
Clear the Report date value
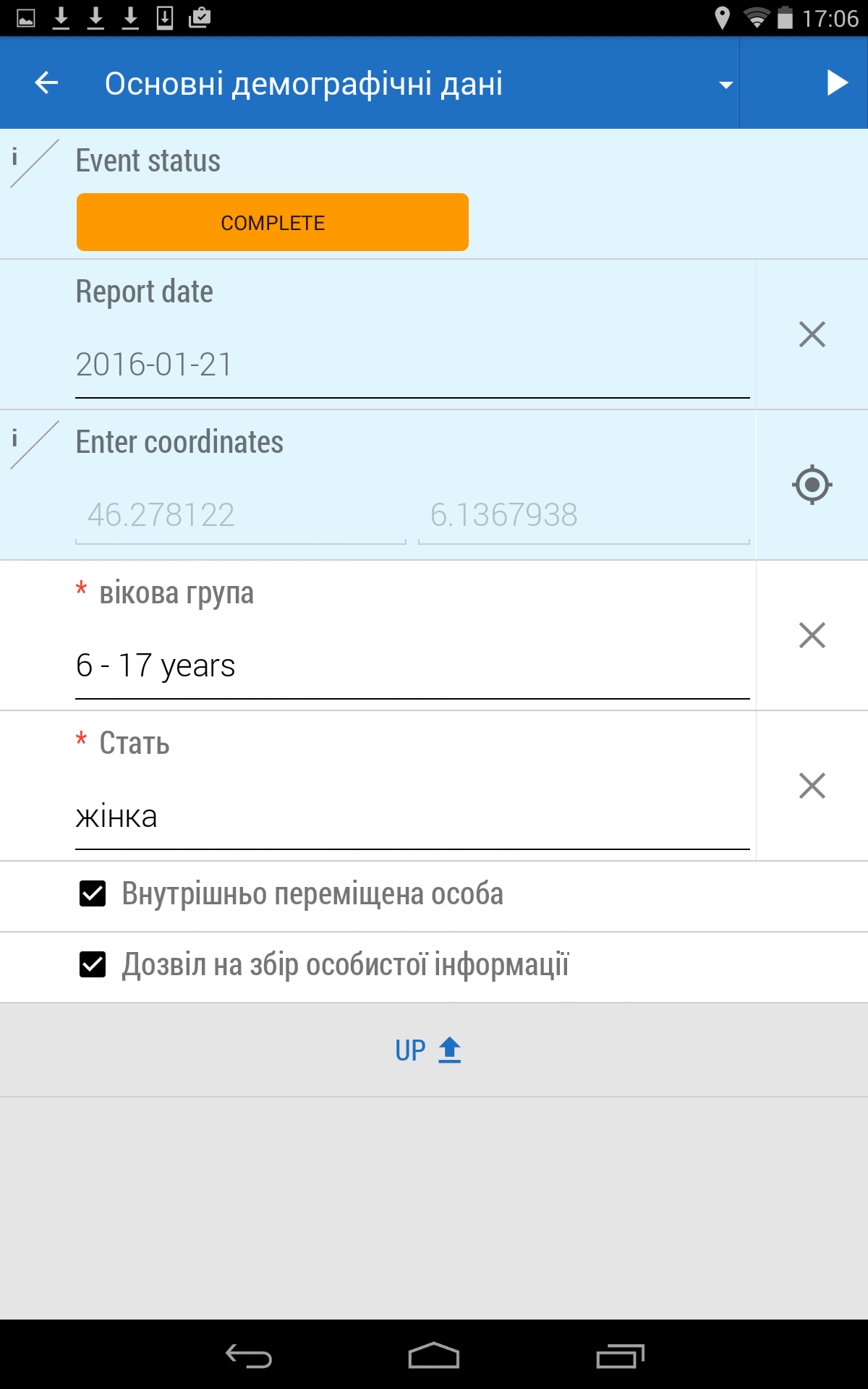coord(812,334)
